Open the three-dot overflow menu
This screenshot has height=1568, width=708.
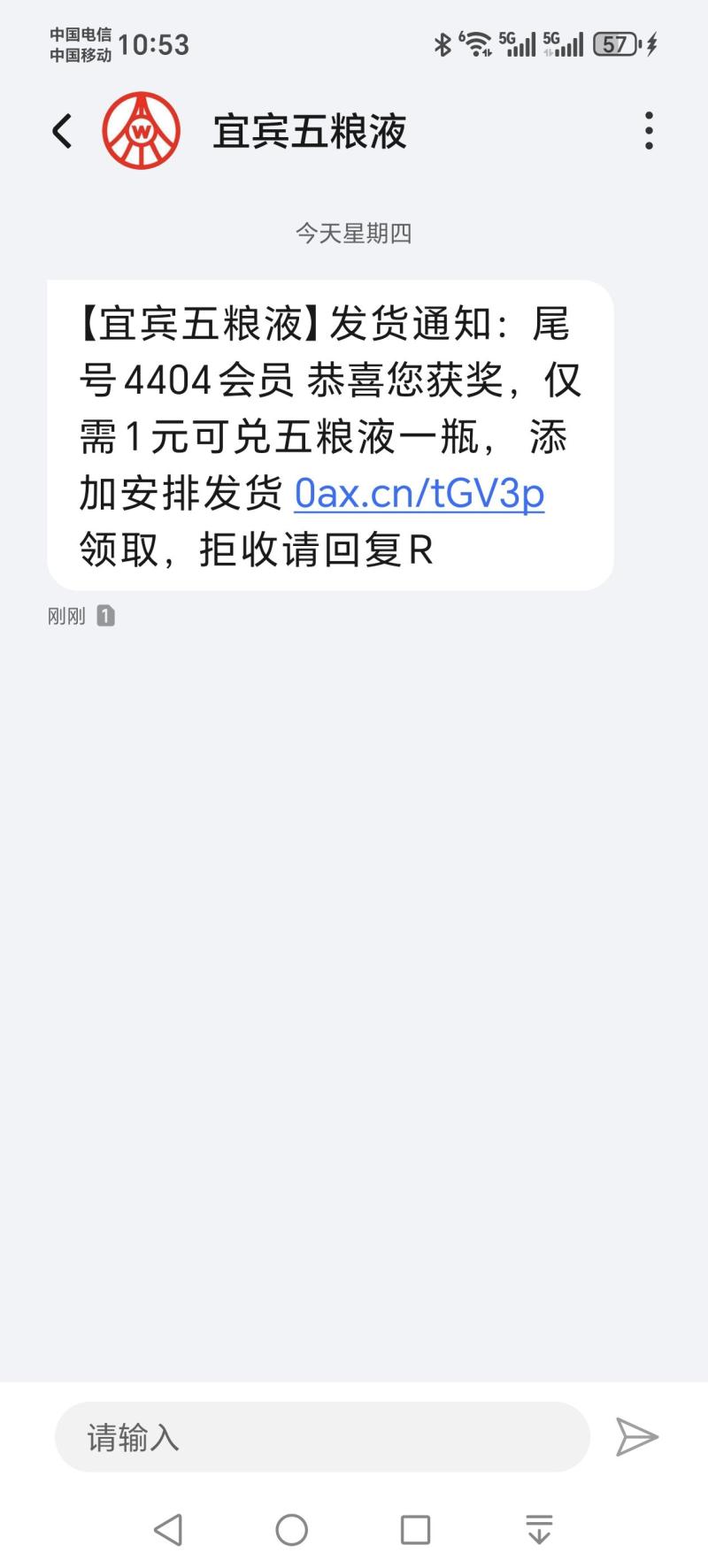pos(649,131)
